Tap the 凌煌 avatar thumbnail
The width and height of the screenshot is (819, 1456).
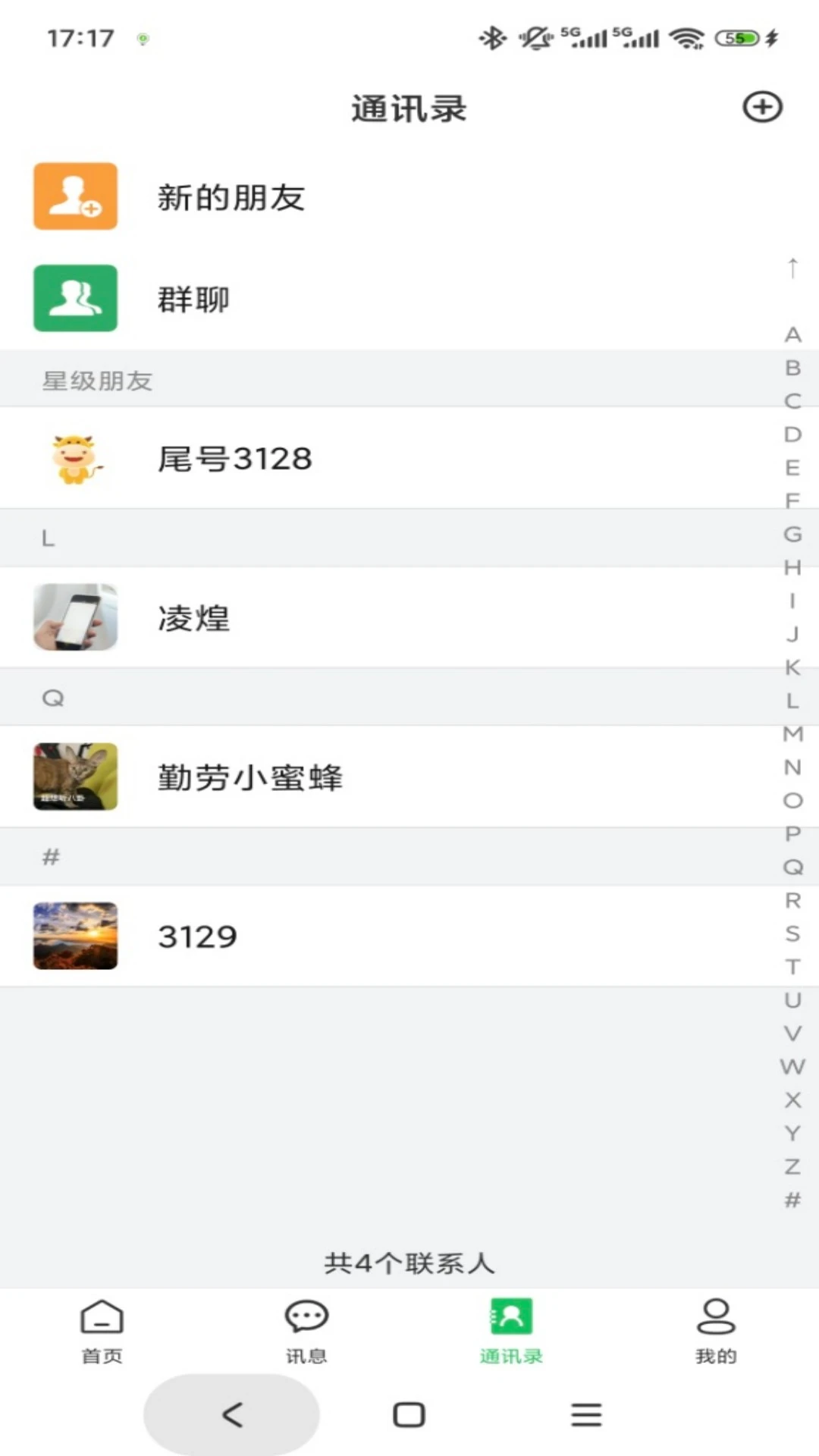tap(75, 617)
